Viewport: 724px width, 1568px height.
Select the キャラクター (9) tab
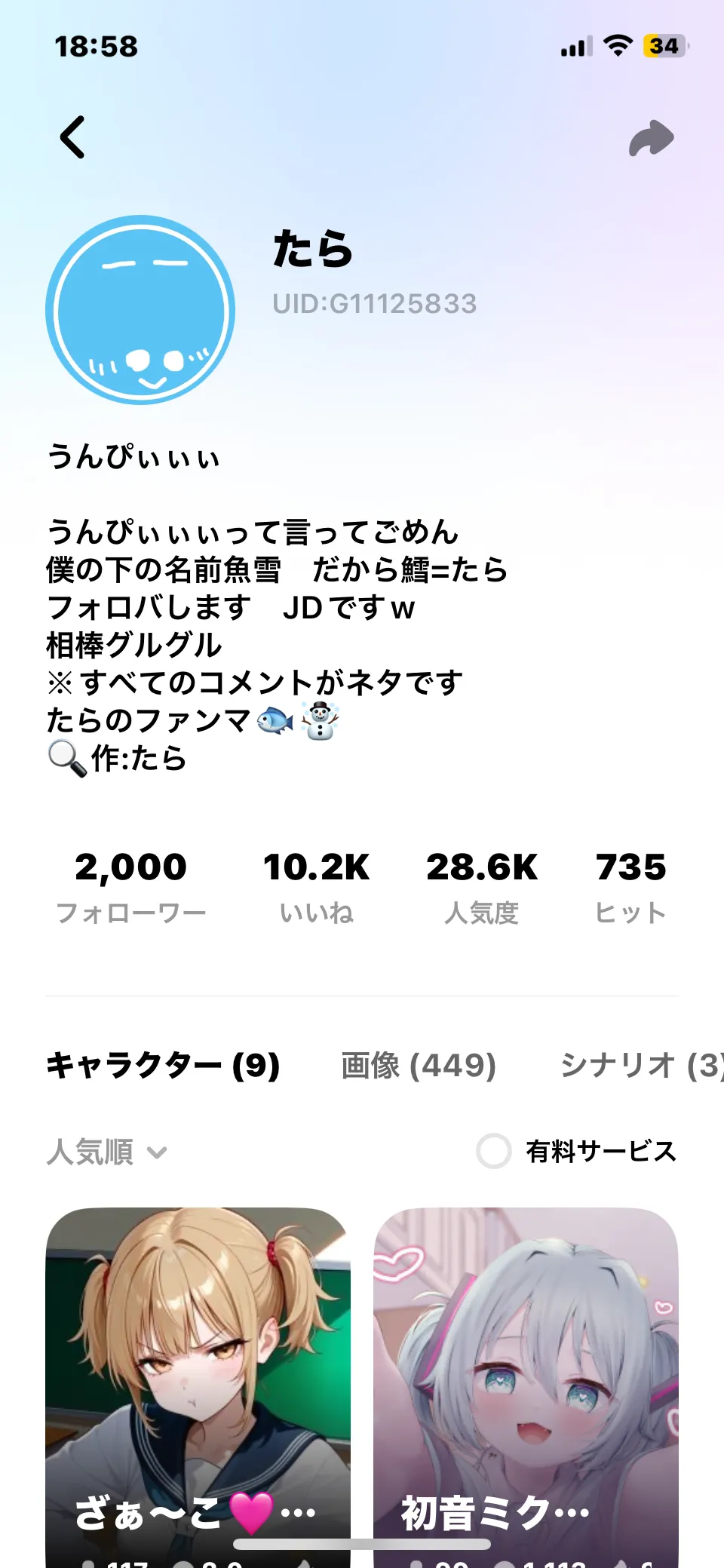[163, 1065]
